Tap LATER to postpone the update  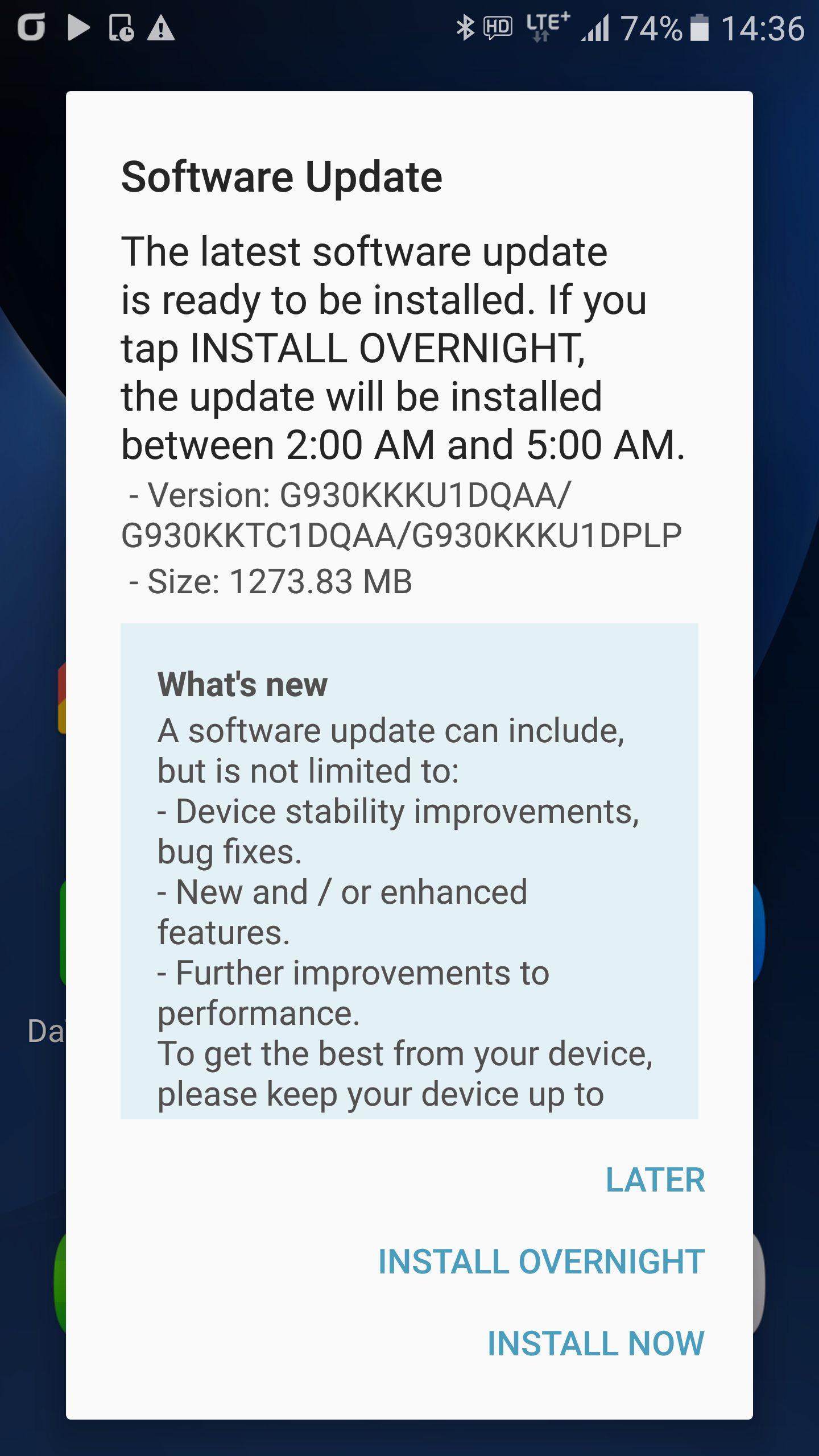655,1180
